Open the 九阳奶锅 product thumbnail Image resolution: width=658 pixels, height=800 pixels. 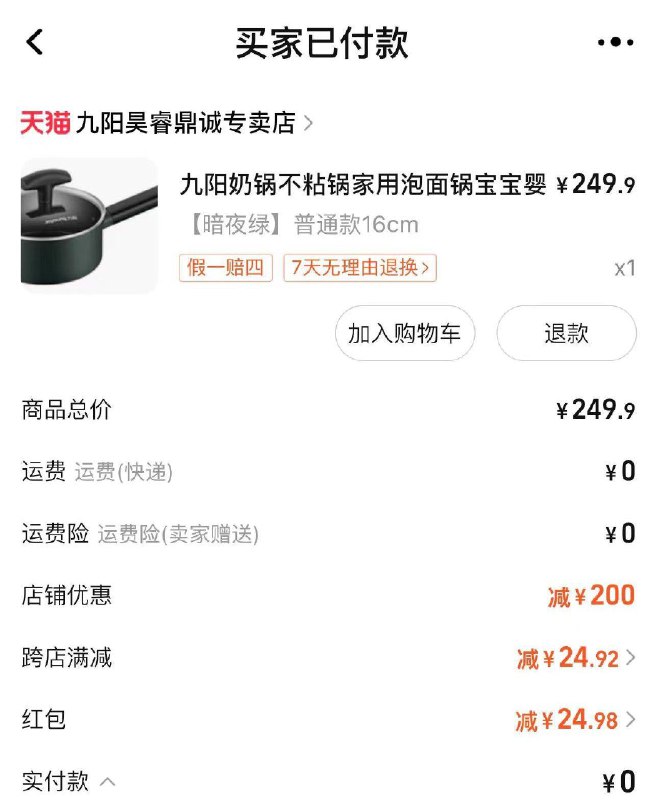pyautogui.click(x=89, y=226)
